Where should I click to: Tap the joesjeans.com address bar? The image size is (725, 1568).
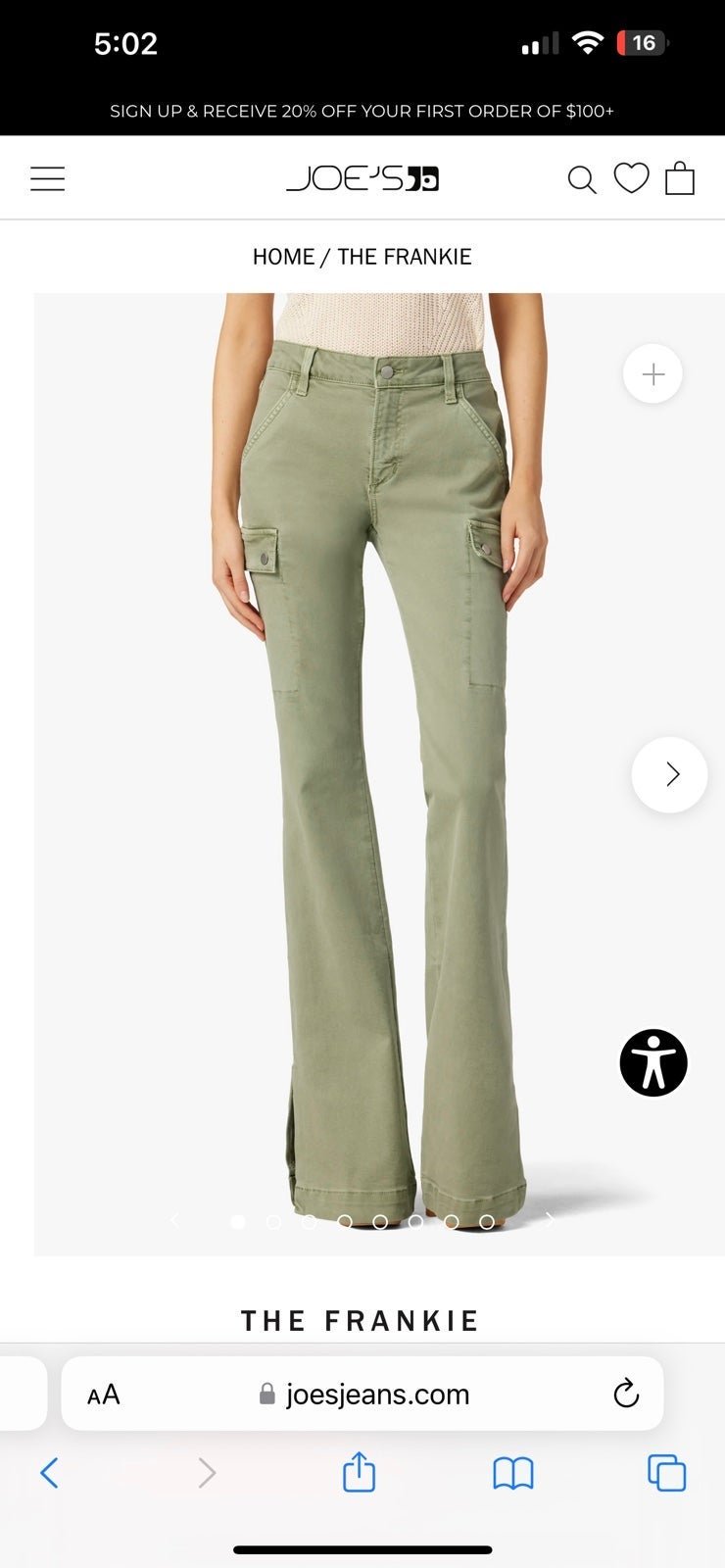(363, 1394)
